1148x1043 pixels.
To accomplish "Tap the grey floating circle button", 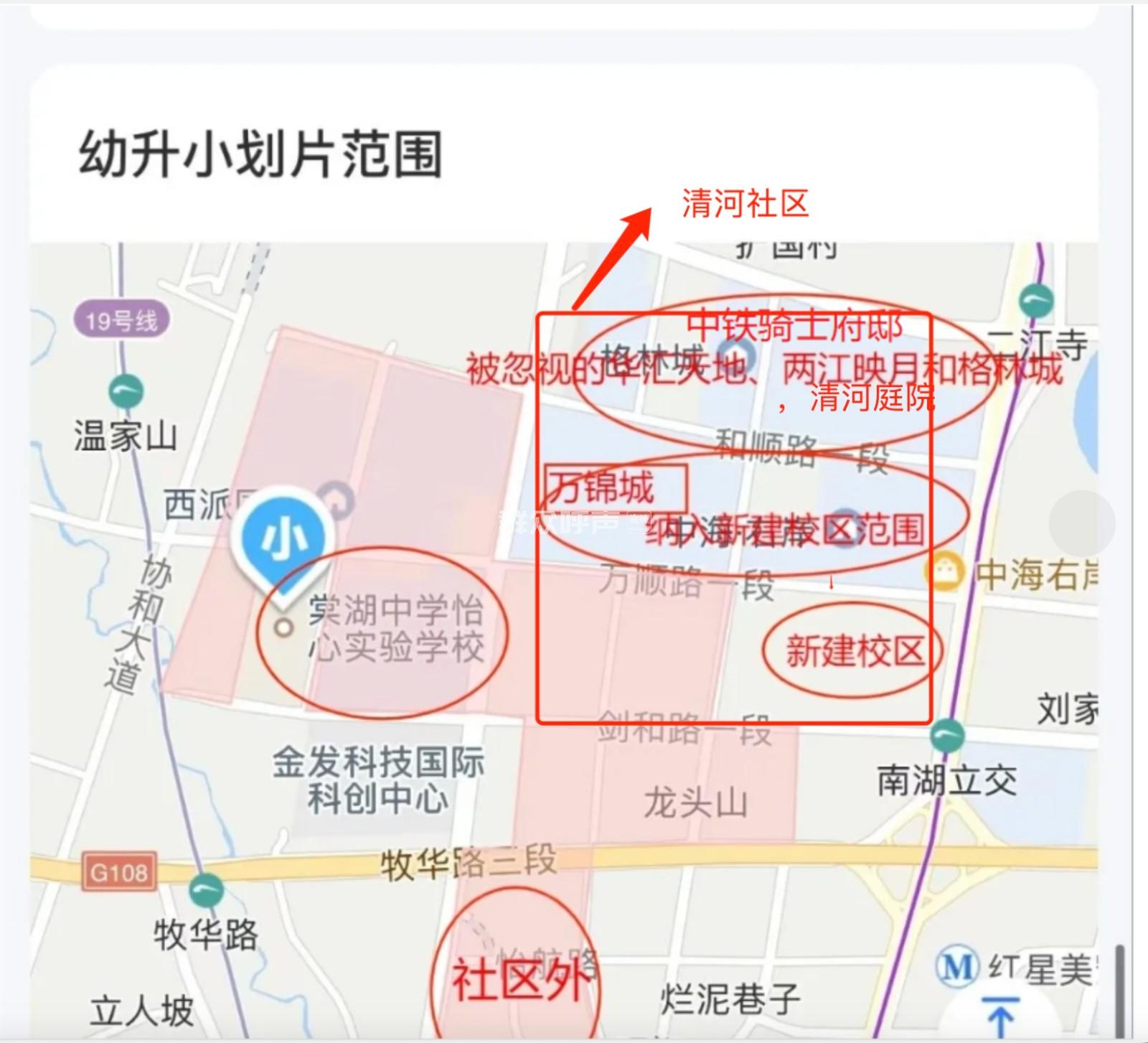I will (x=1082, y=524).
